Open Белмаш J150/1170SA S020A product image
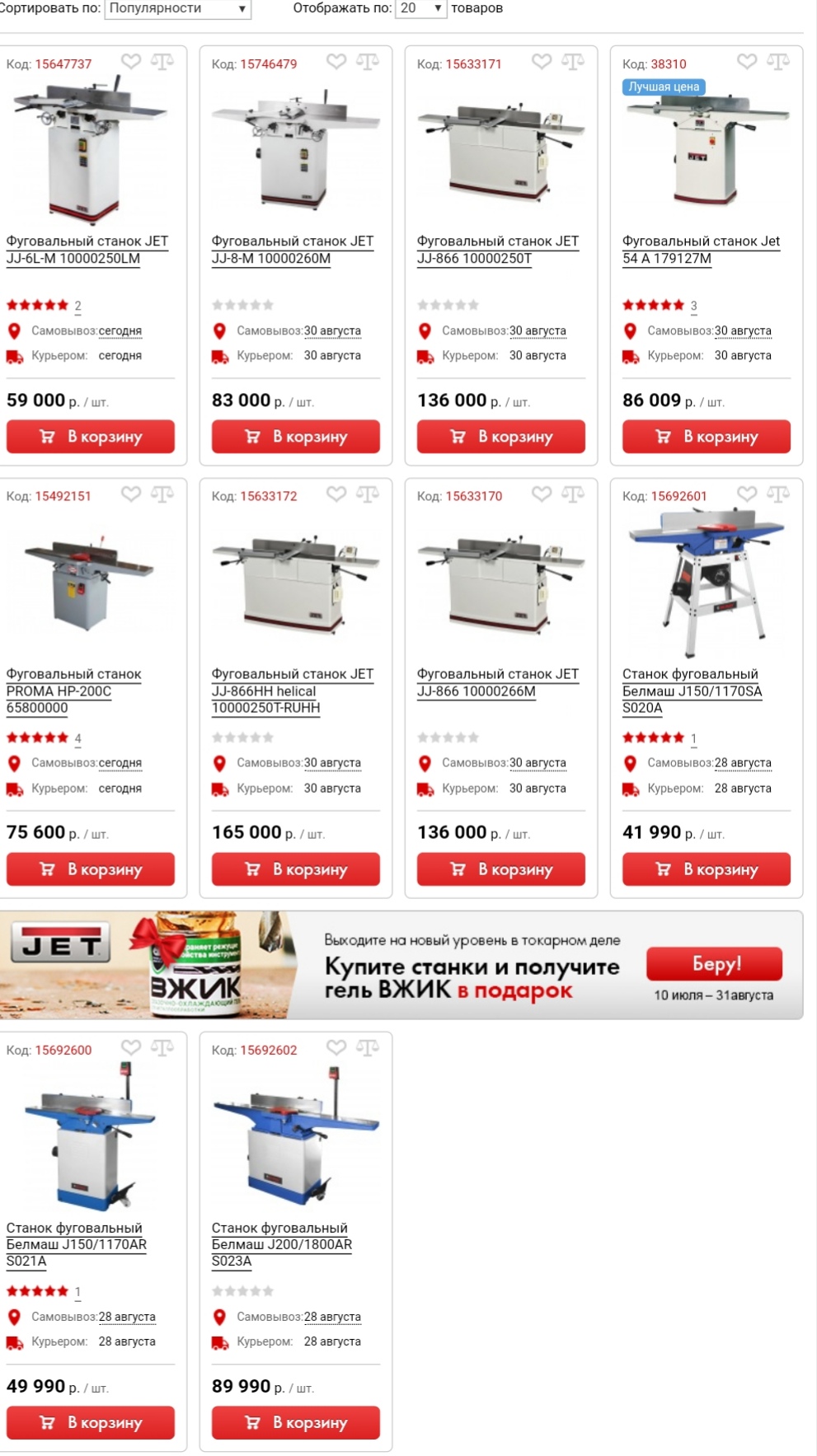The height and width of the screenshot is (1456, 817). pyautogui.click(x=707, y=581)
